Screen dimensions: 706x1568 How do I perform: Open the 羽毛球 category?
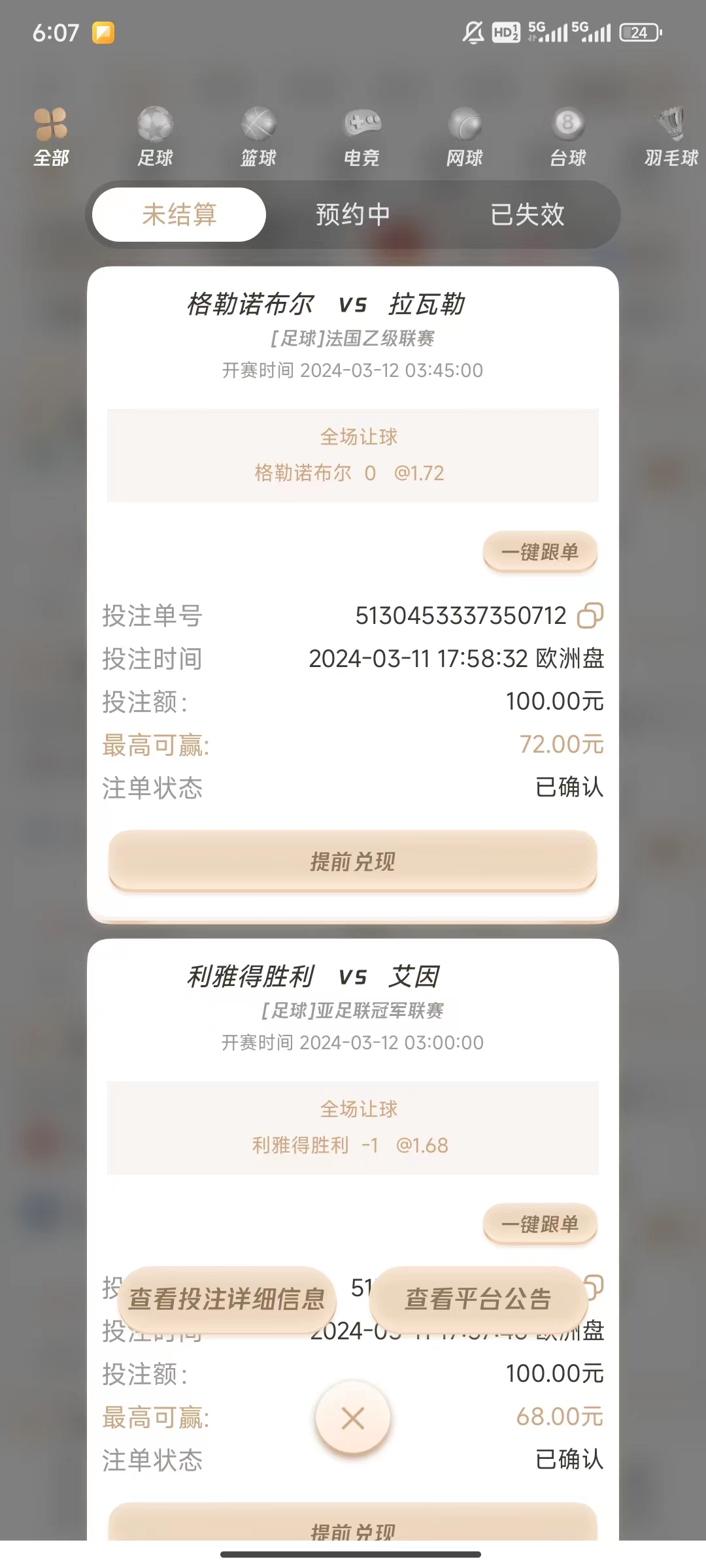(x=671, y=136)
